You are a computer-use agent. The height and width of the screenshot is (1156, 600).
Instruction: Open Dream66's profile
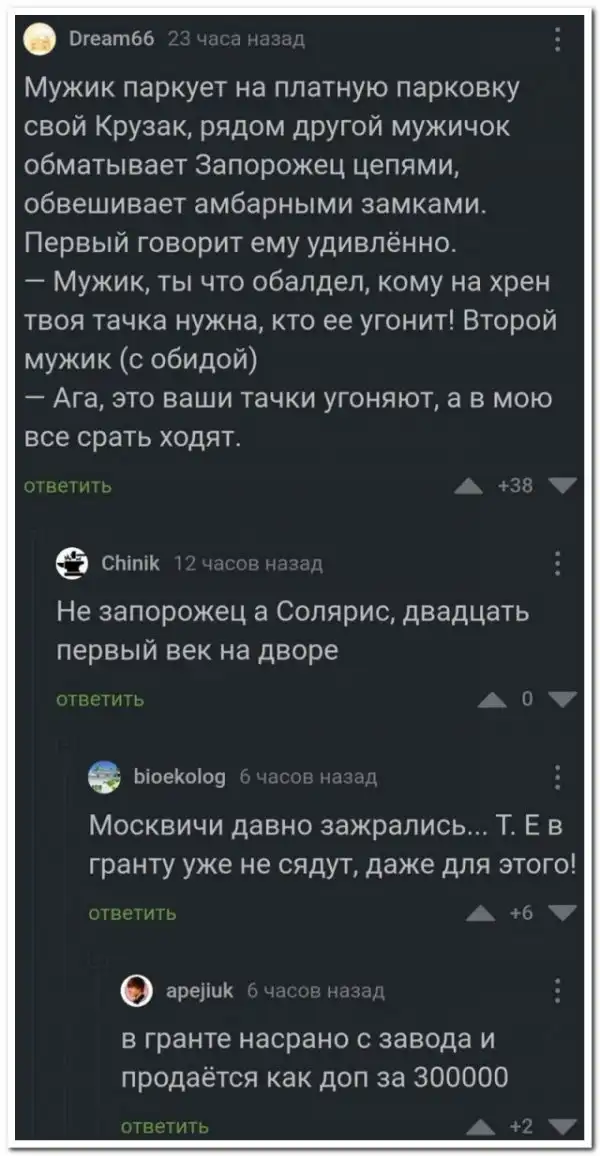click(110, 40)
